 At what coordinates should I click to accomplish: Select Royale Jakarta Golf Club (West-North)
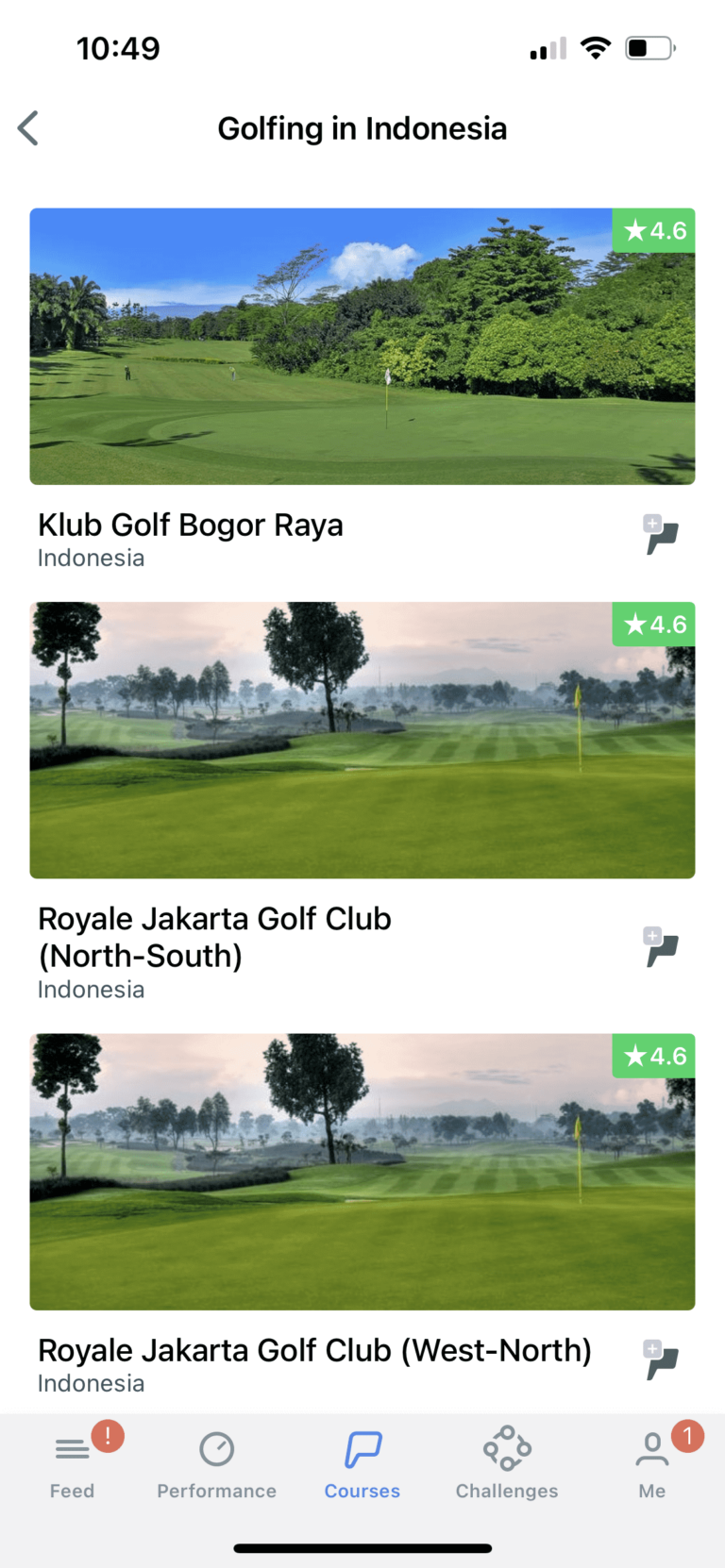[x=315, y=1350]
